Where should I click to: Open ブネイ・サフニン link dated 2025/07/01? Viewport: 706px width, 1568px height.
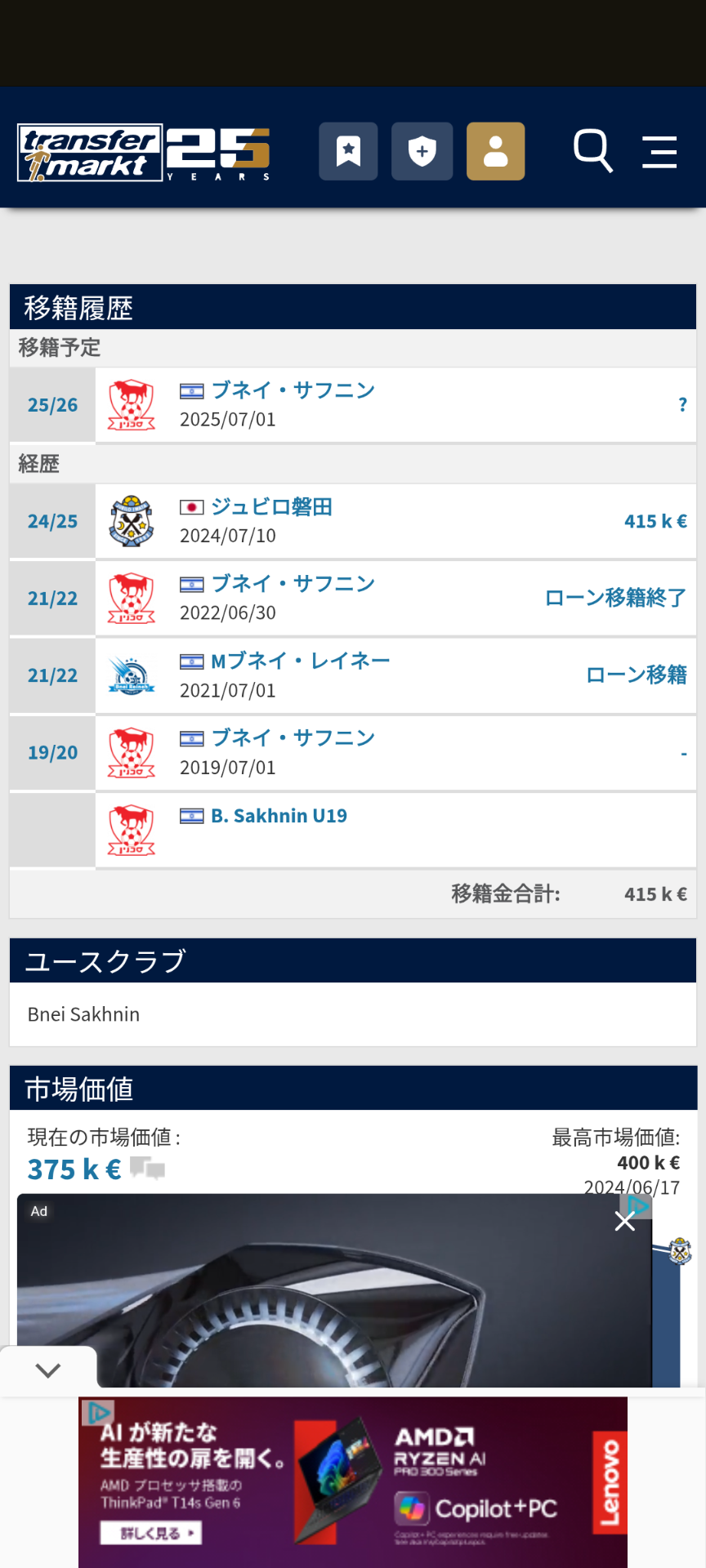tap(293, 390)
